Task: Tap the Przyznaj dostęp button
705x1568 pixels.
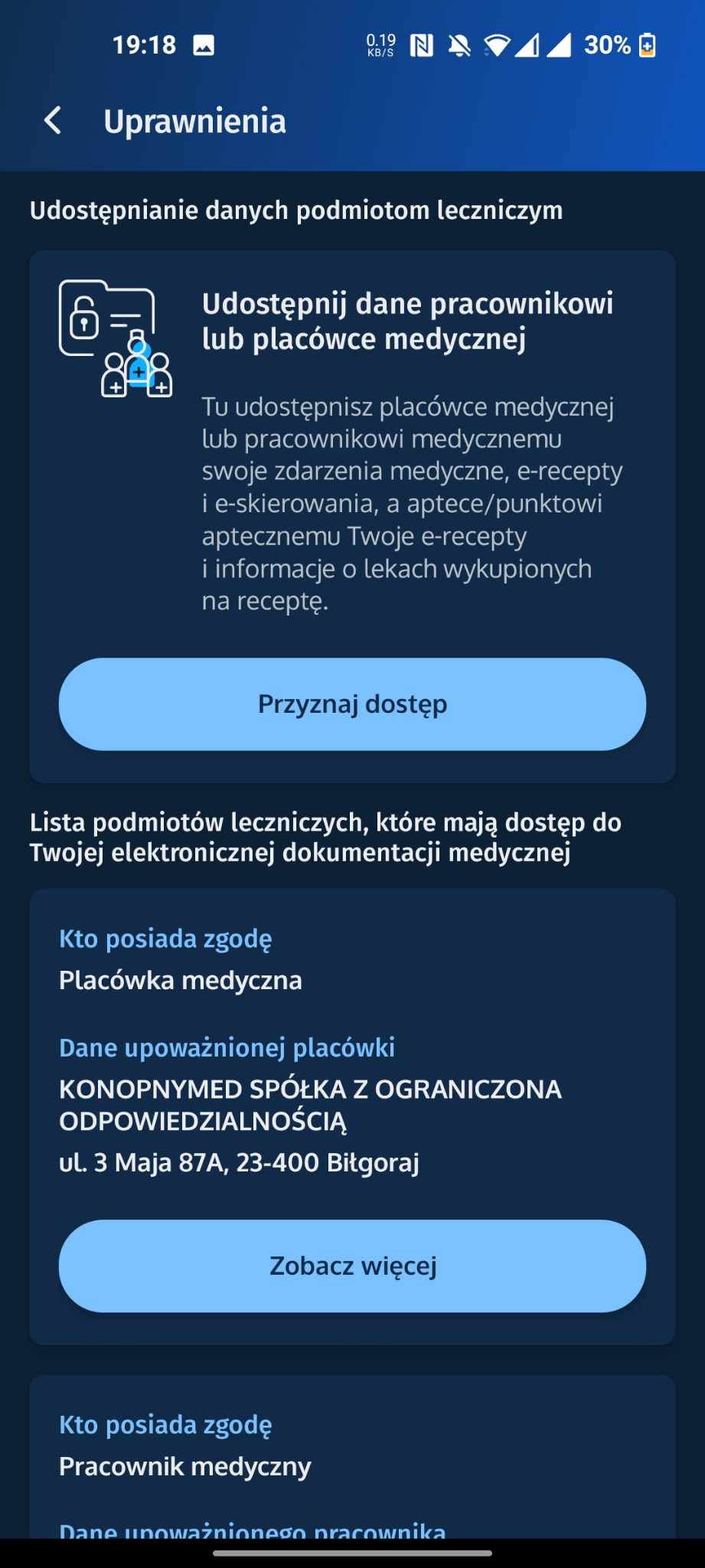Action: (352, 704)
